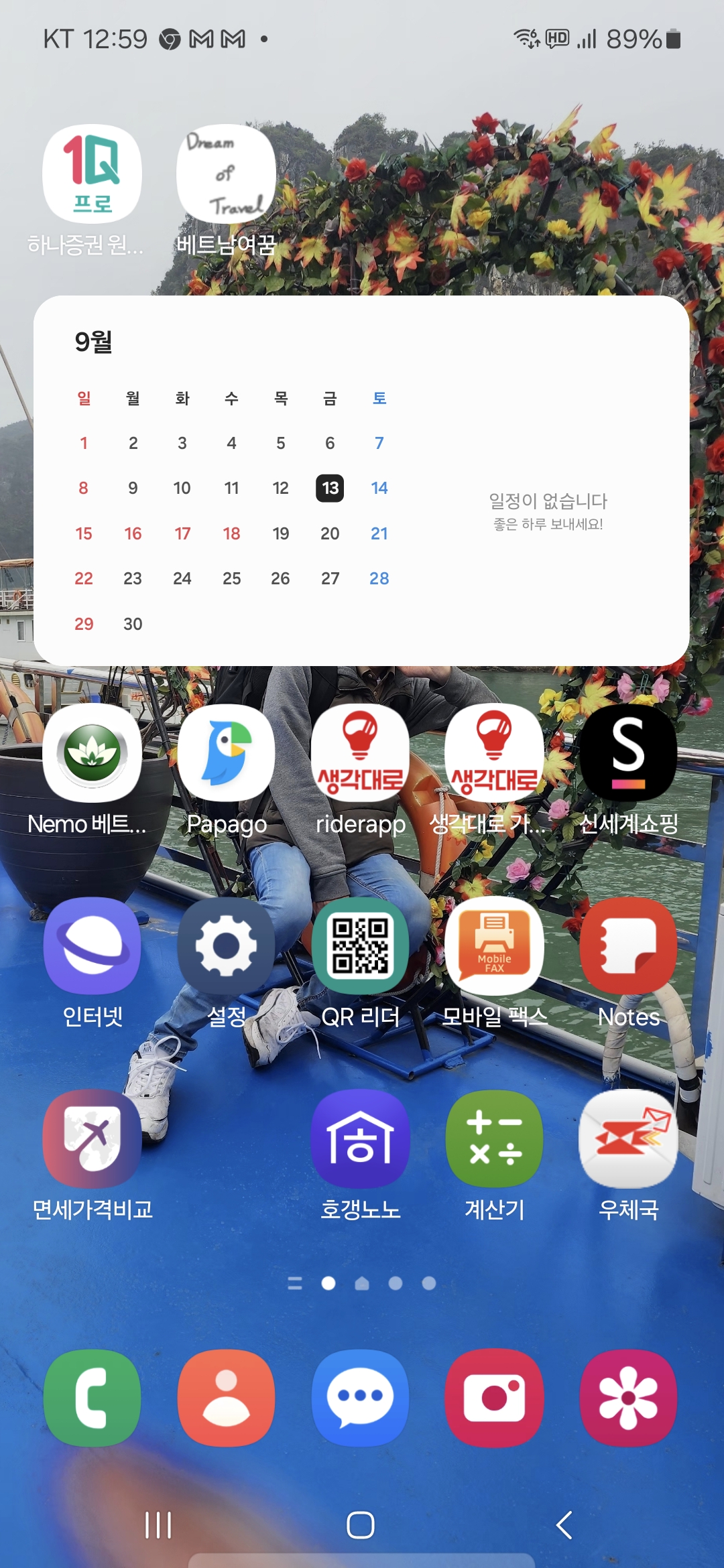Image resolution: width=724 pixels, height=1568 pixels.
Task: Launch the Camera from the dock
Action: pyautogui.click(x=494, y=1398)
